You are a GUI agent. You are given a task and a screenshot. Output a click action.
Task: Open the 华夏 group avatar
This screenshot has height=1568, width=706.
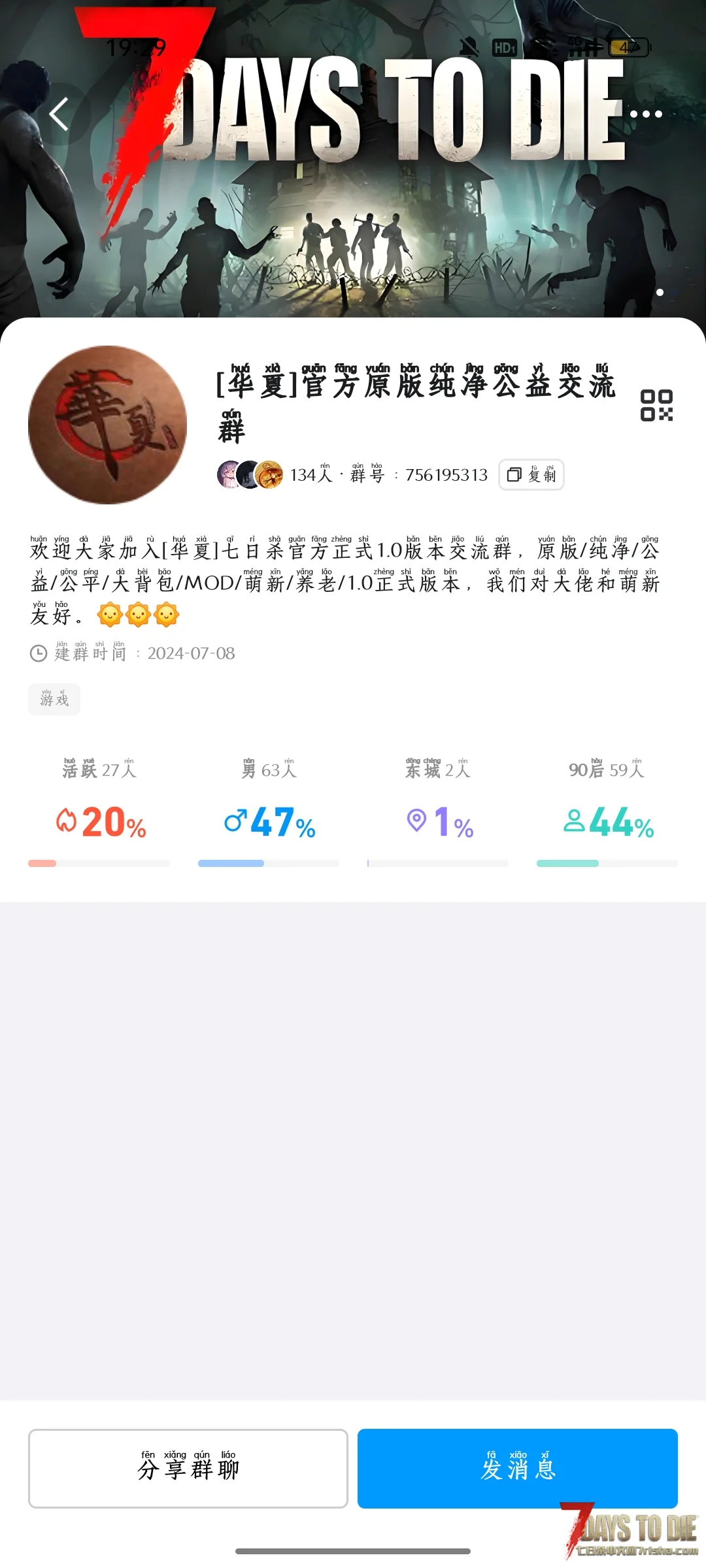point(108,425)
